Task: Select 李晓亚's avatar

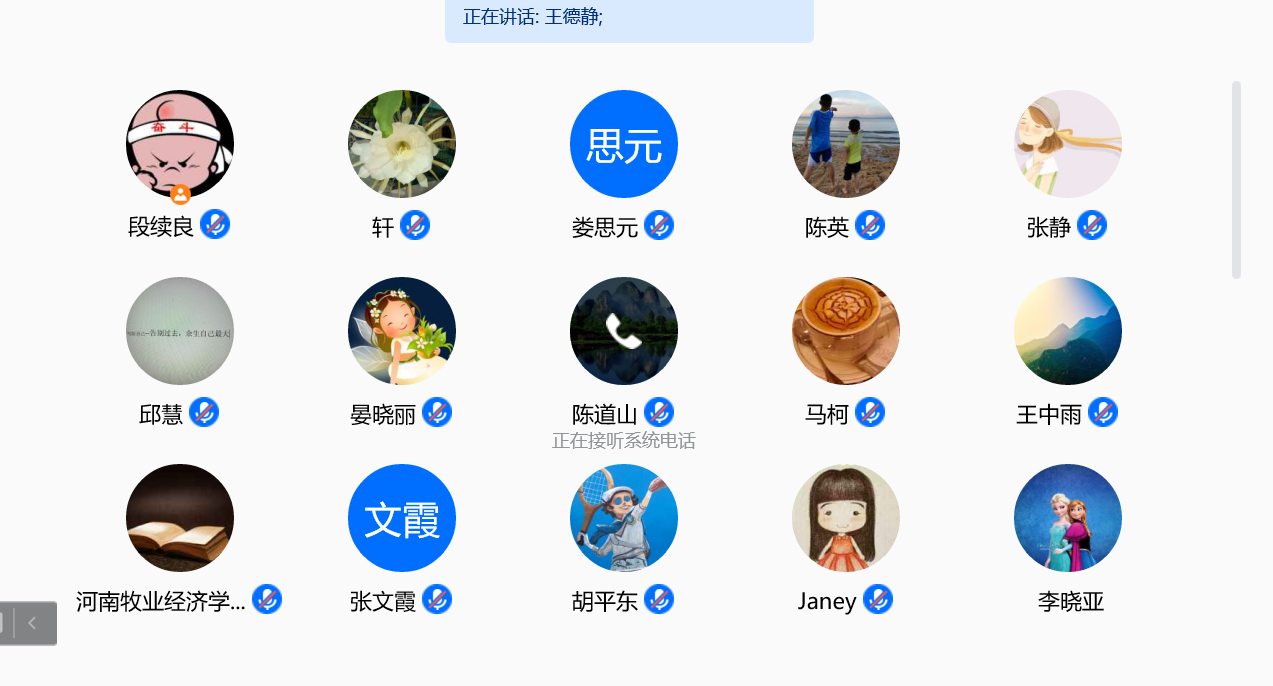Action: coord(1068,518)
